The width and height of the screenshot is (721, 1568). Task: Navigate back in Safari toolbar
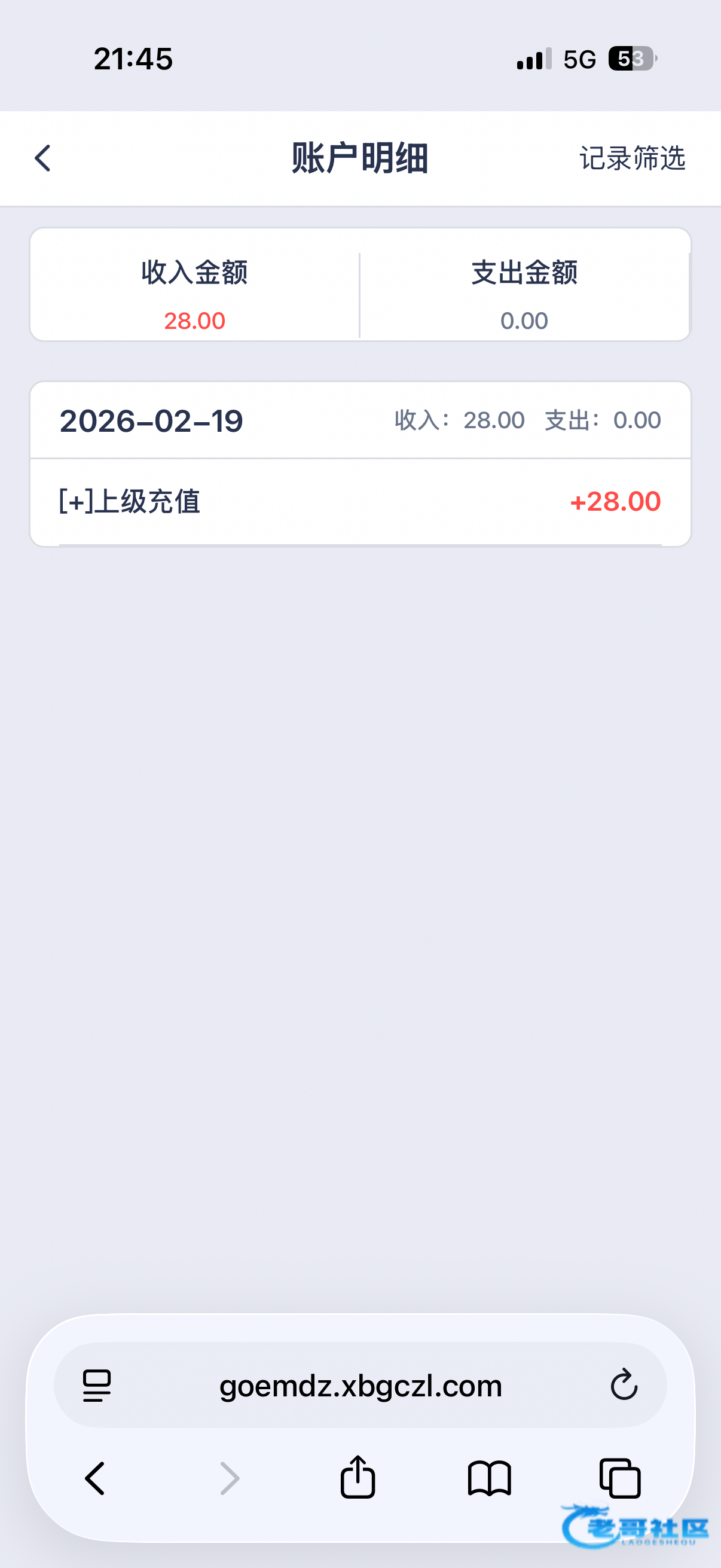pyautogui.click(x=95, y=1478)
